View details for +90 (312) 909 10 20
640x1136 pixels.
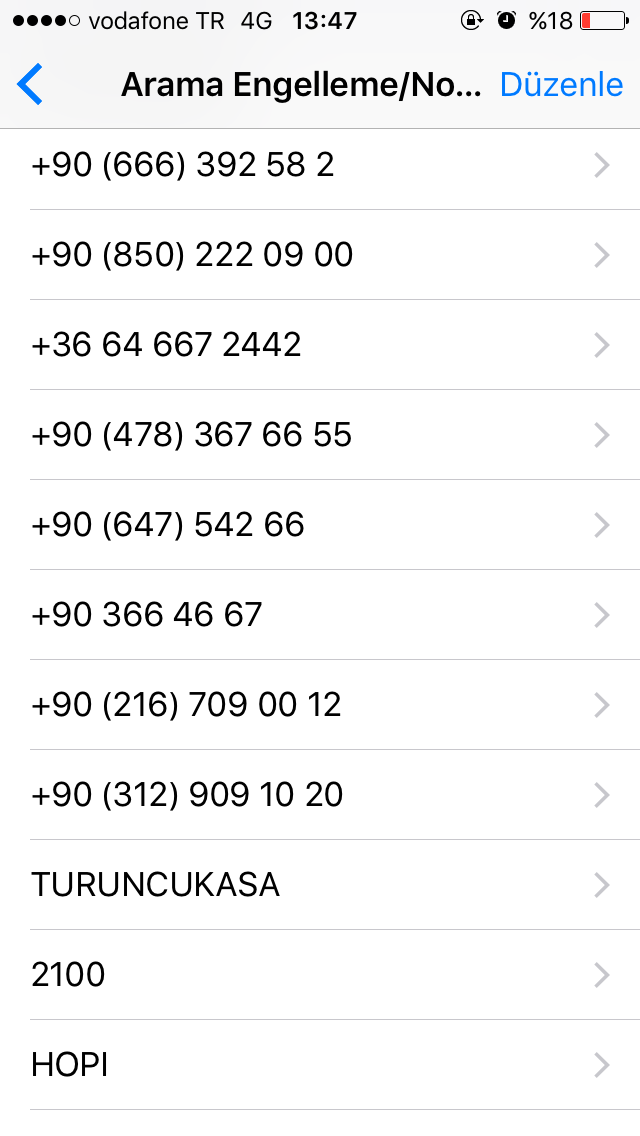(320, 795)
